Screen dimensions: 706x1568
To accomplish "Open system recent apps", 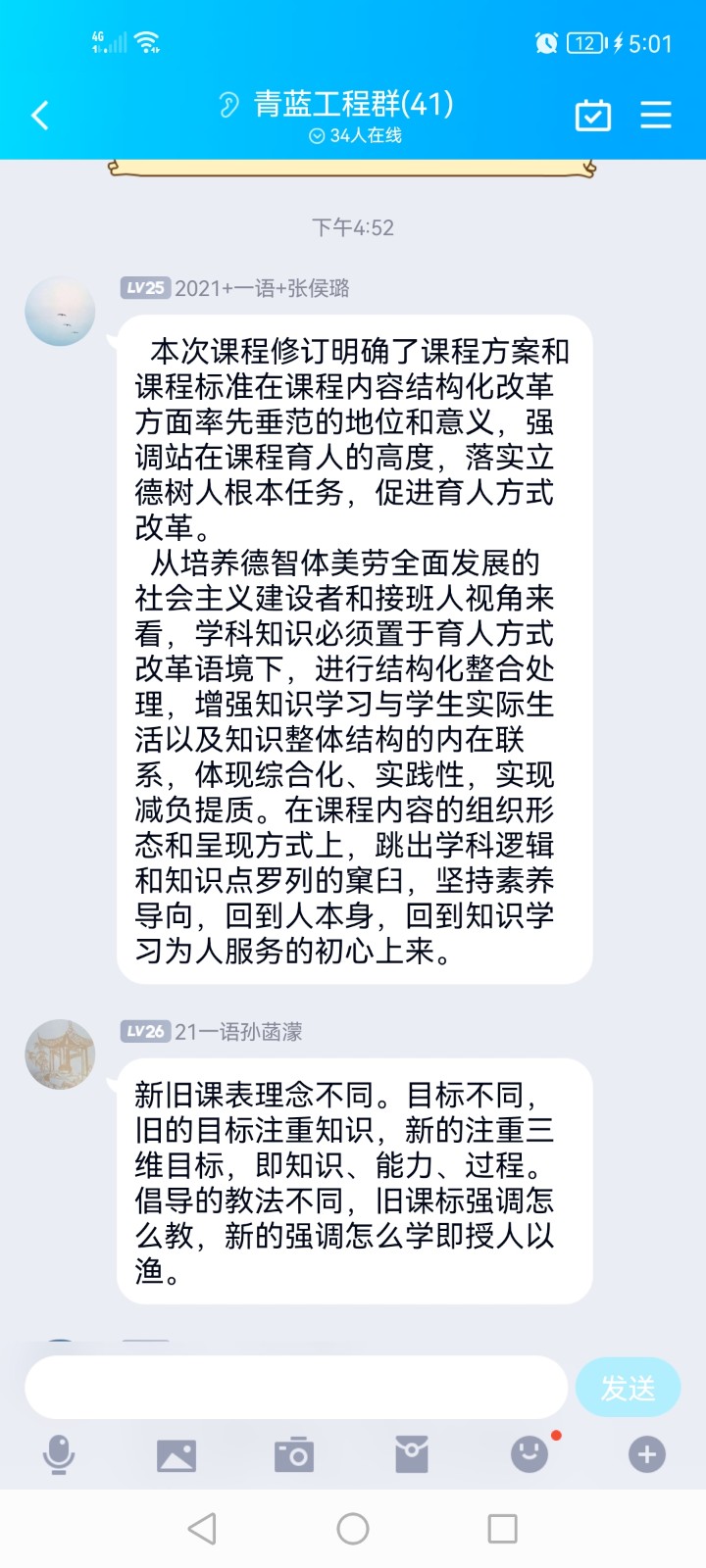I will 502,1529.
